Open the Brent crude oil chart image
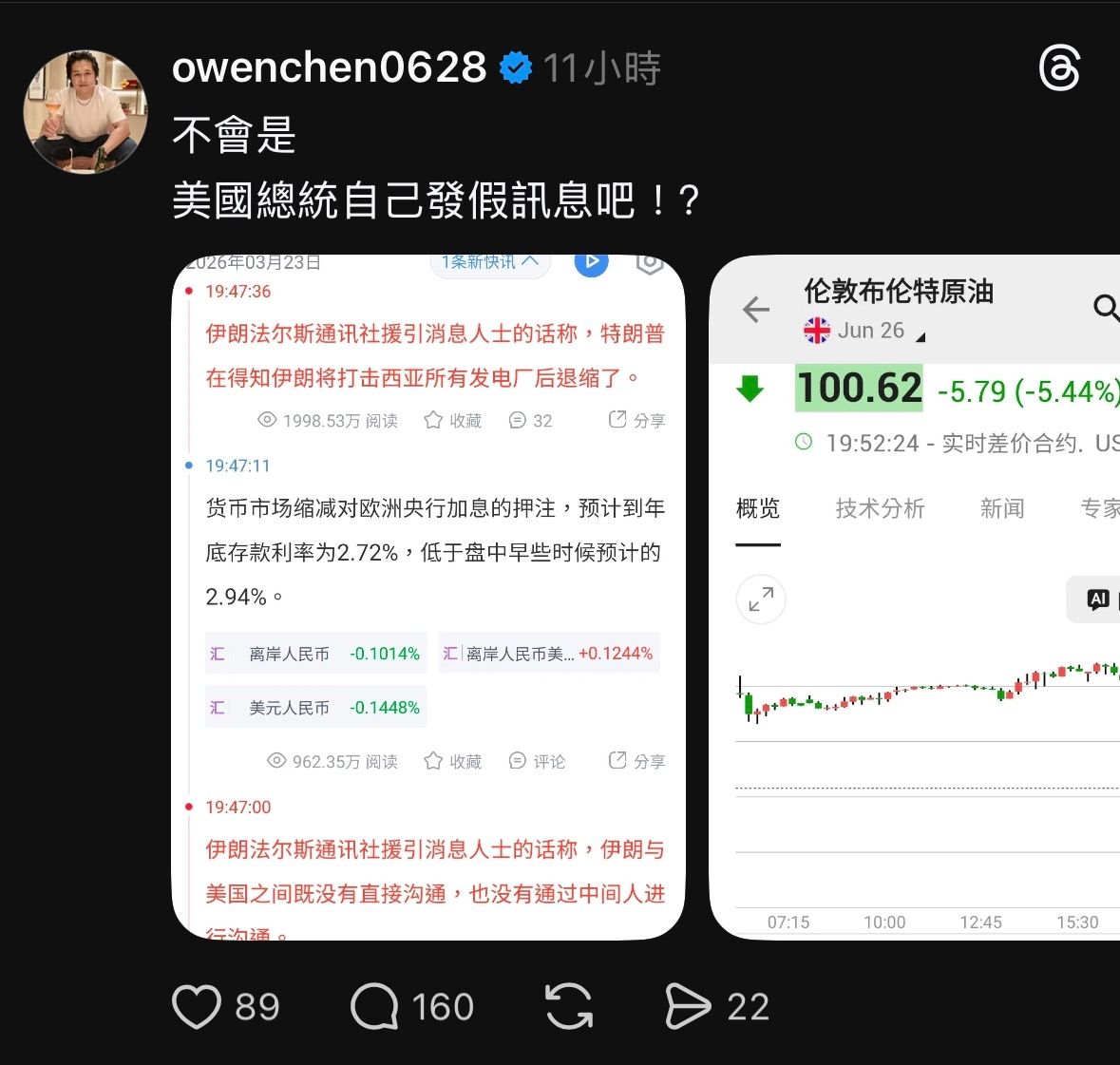This screenshot has width=1120, height=1065. tap(917, 597)
